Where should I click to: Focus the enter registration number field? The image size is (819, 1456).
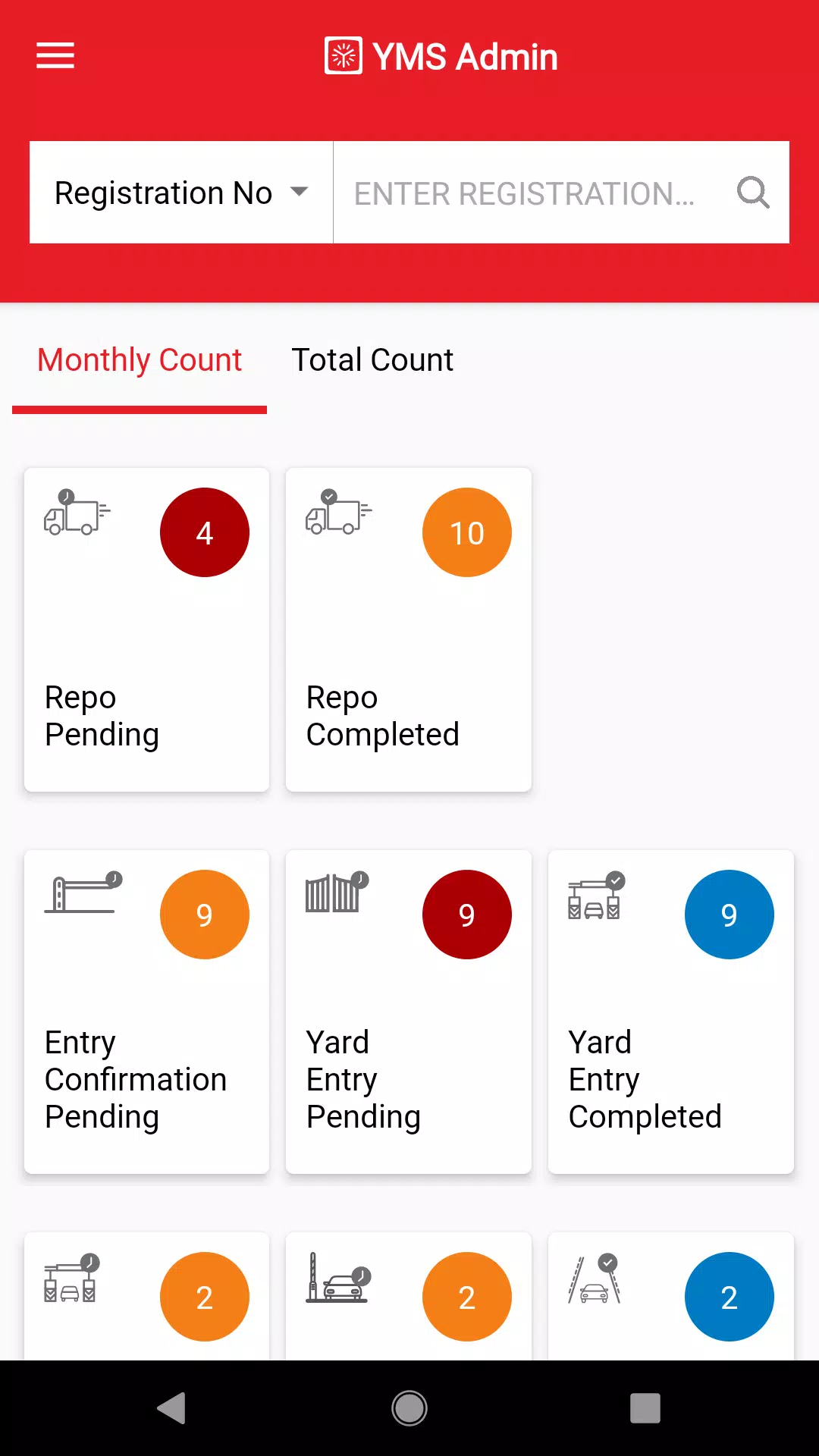(x=524, y=193)
